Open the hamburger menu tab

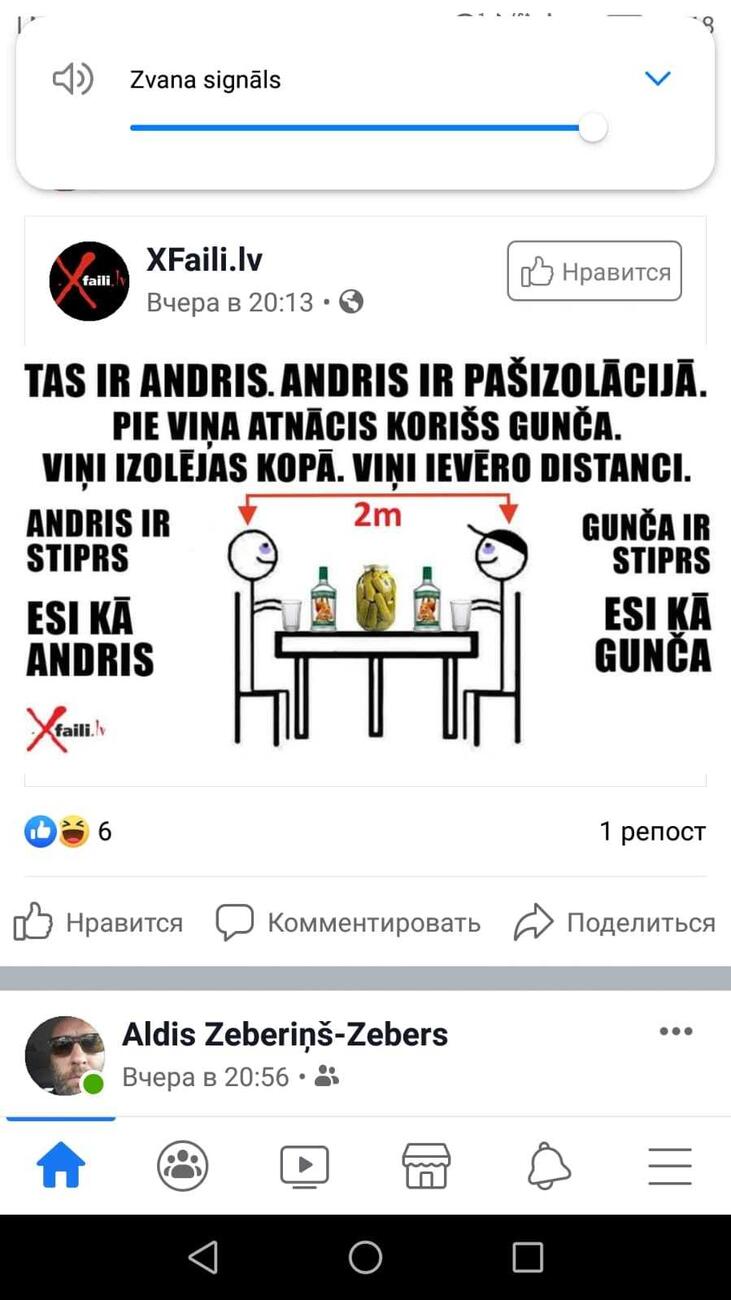[x=670, y=1165]
